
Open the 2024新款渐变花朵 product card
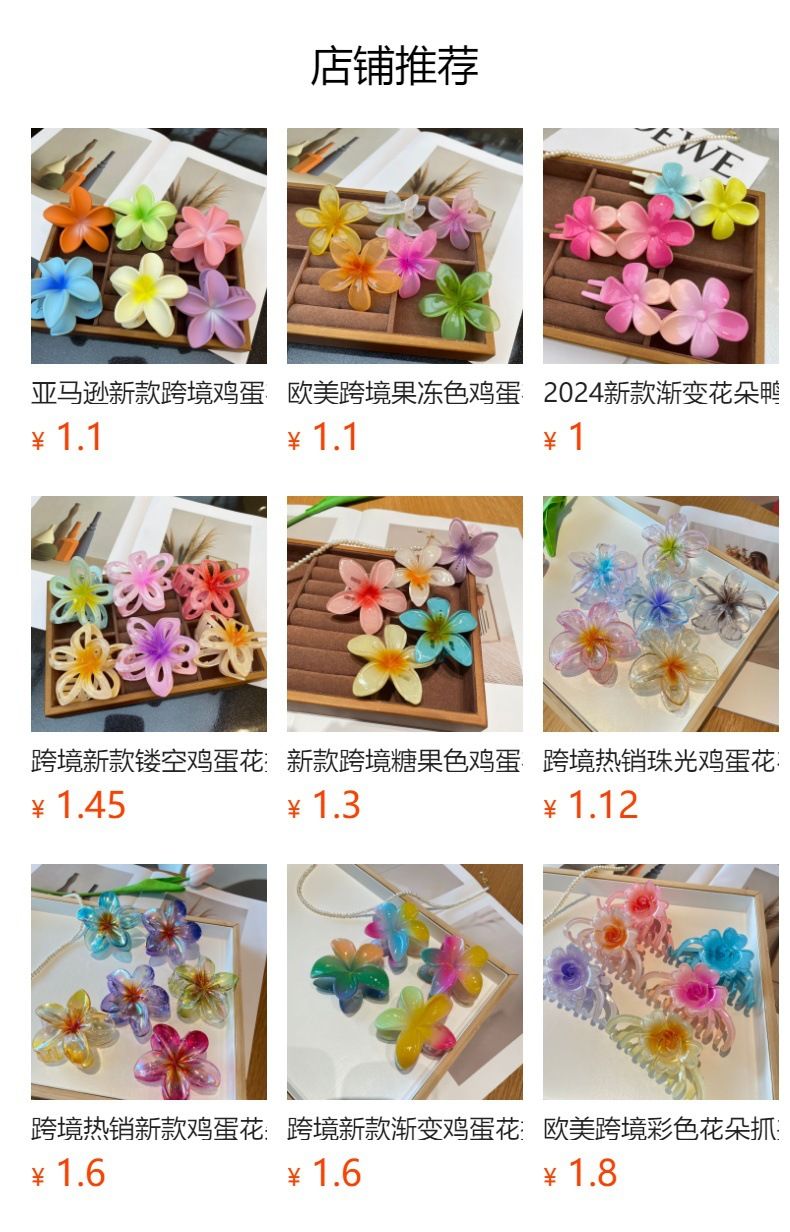point(661,246)
